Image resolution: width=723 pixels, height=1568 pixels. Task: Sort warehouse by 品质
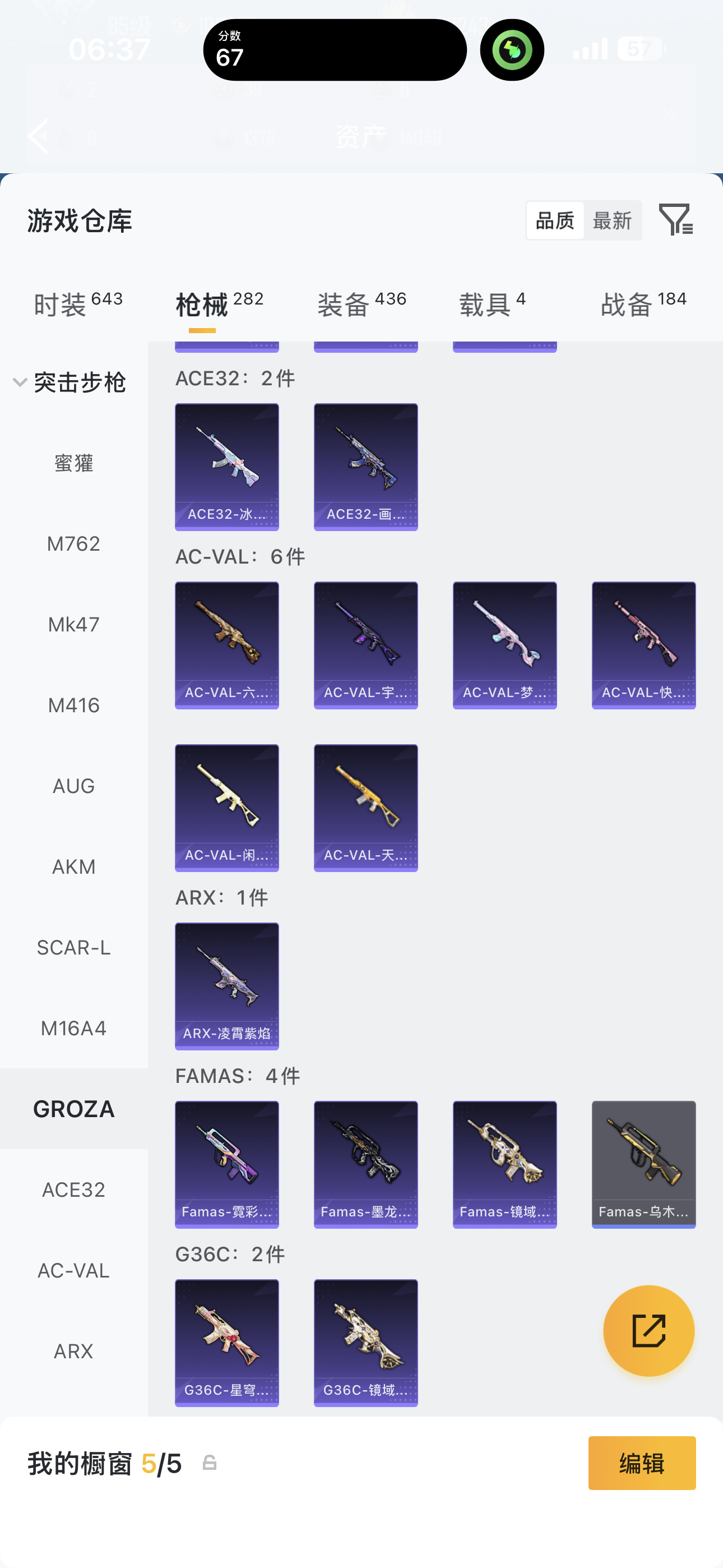pos(554,220)
